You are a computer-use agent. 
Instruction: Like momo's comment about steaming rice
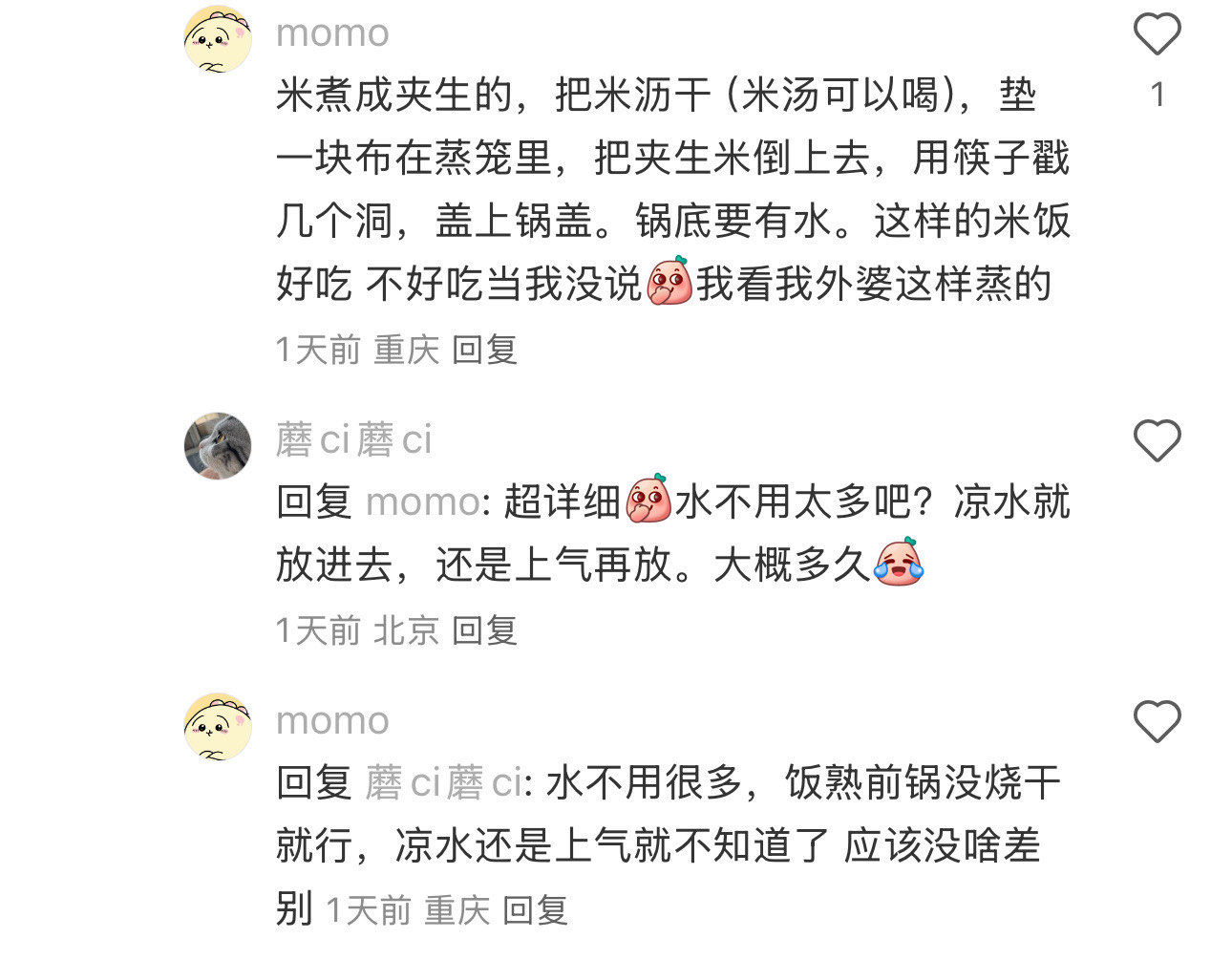click(1157, 35)
